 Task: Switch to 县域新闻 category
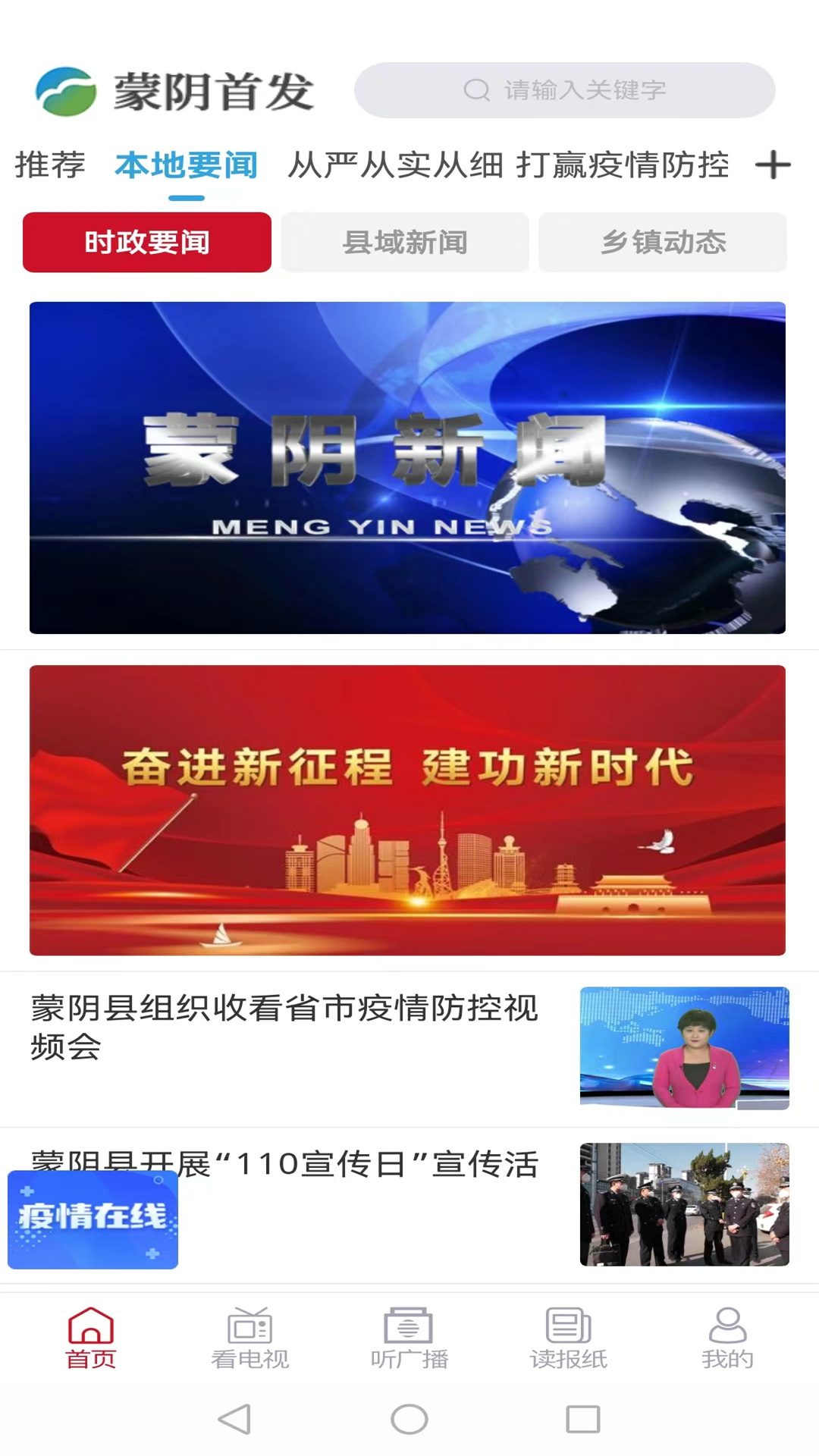[405, 243]
